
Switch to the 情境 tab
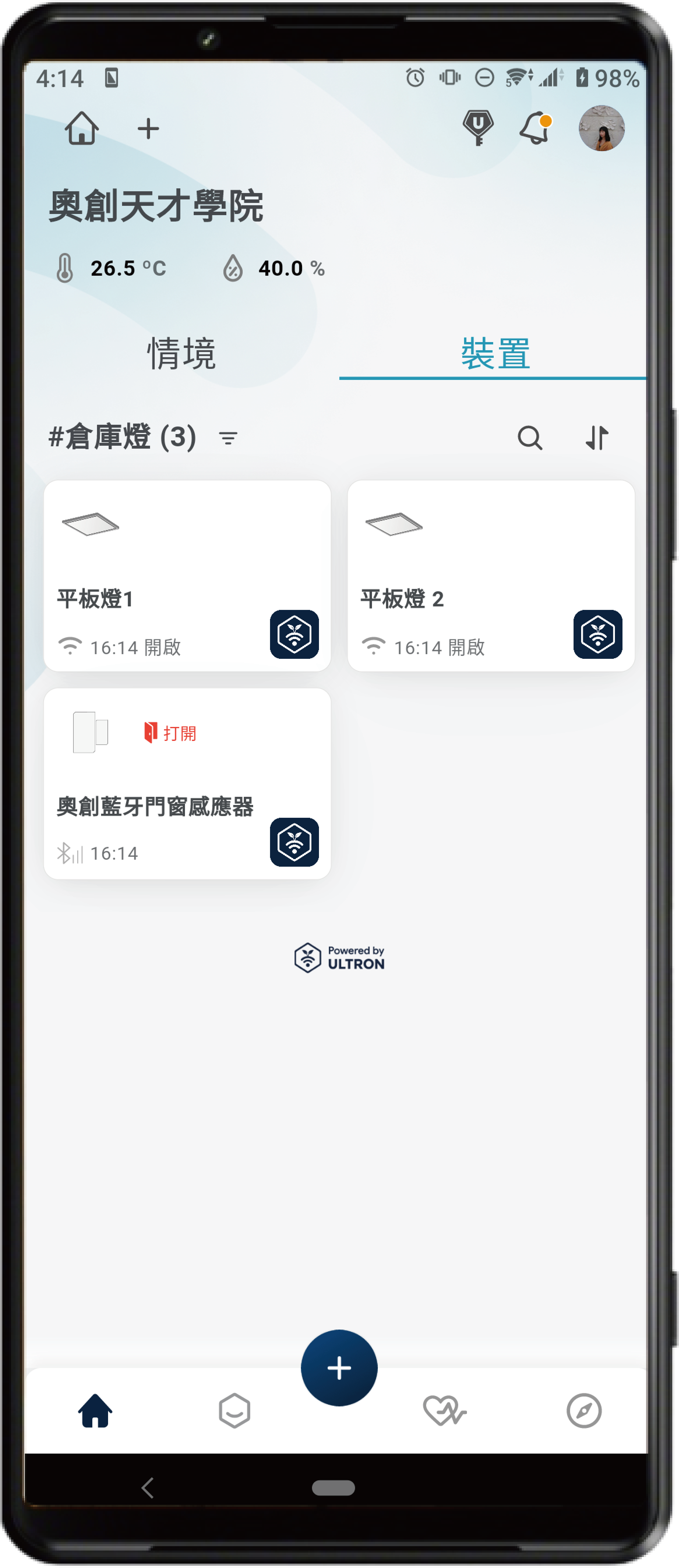click(x=181, y=353)
